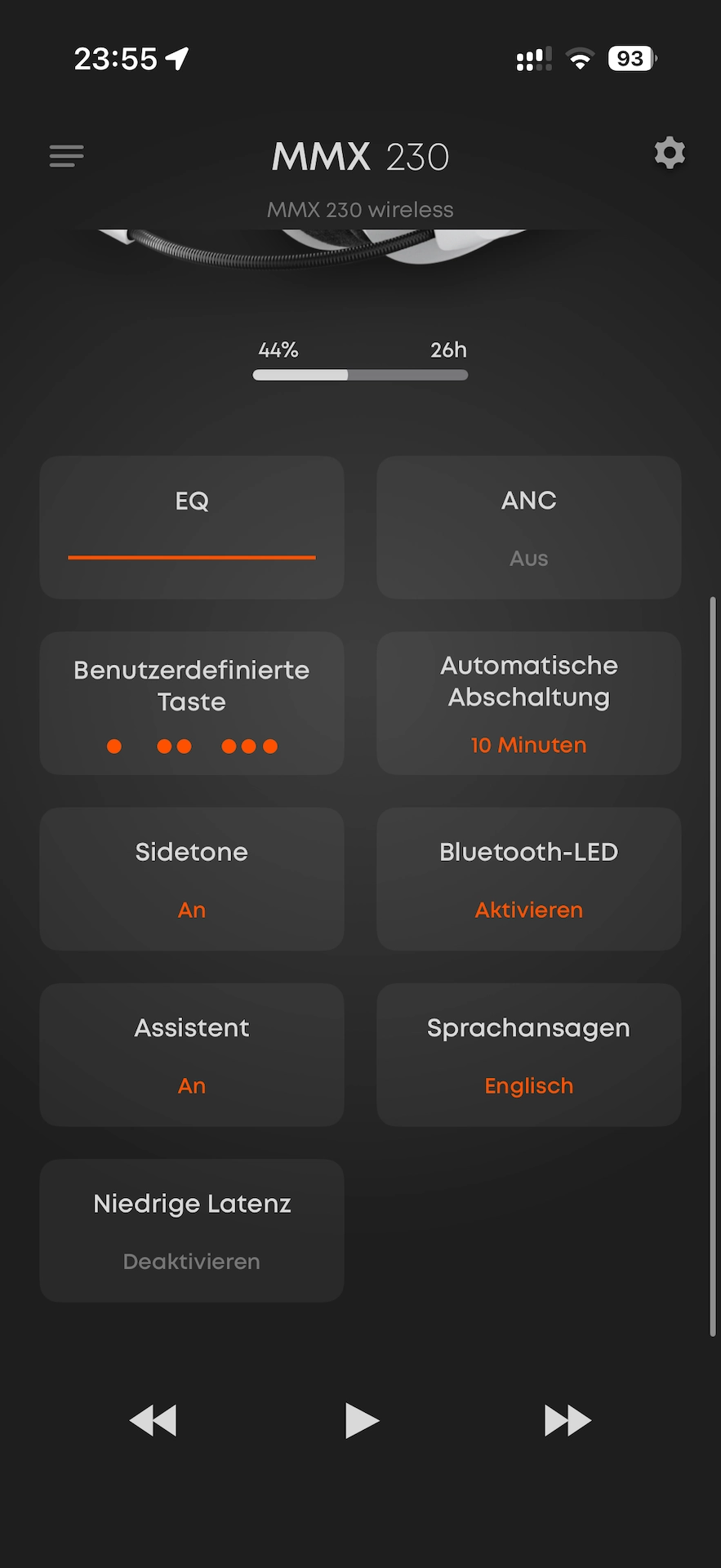This screenshot has width=721, height=1568.
Task: Open the ANC setting card
Action: coord(528,528)
